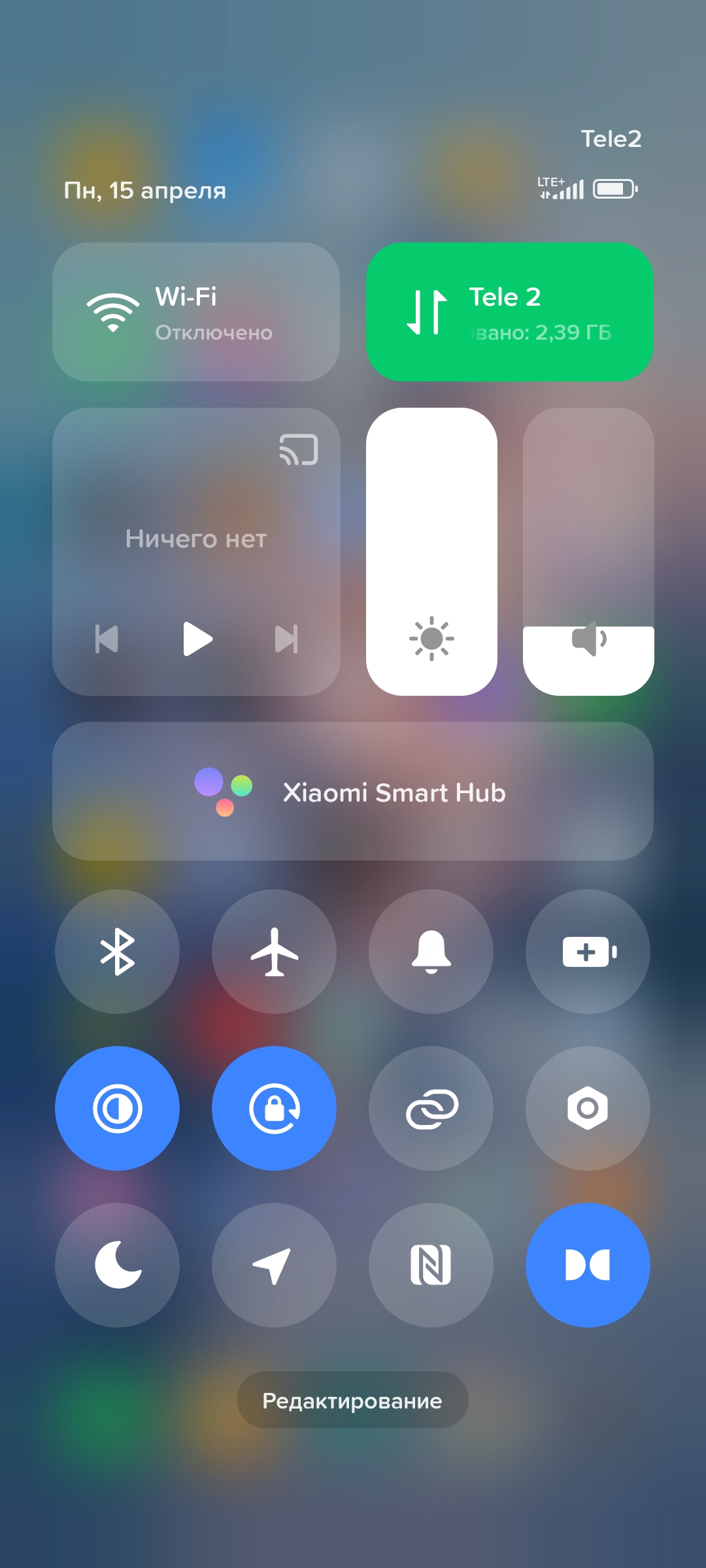The height and width of the screenshot is (1568, 706).
Task: Tap the Редактирование button
Action: click(352, 1400)
